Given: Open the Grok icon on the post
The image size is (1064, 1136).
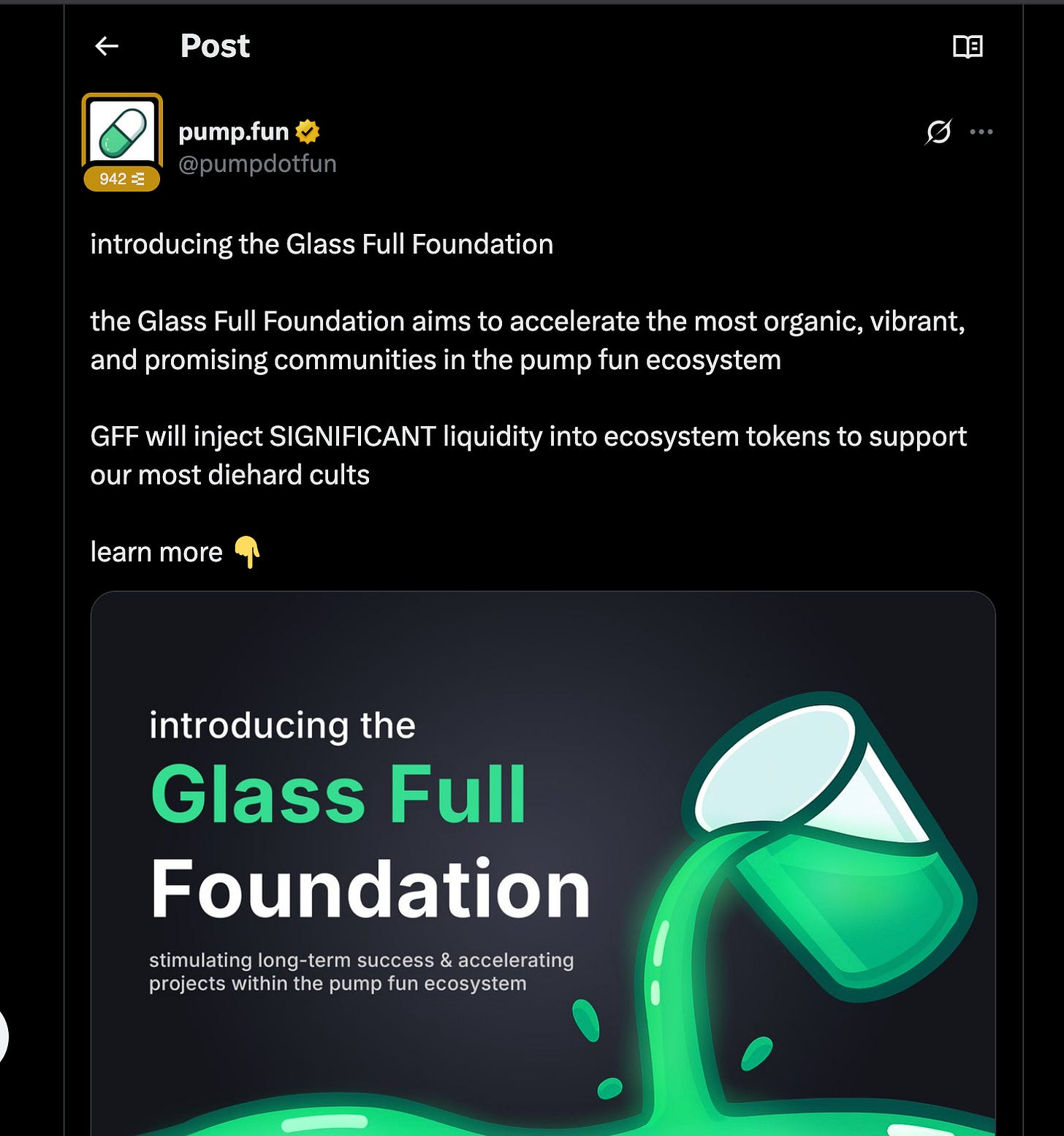Looking at the screenshot, I should click(938, 132).
